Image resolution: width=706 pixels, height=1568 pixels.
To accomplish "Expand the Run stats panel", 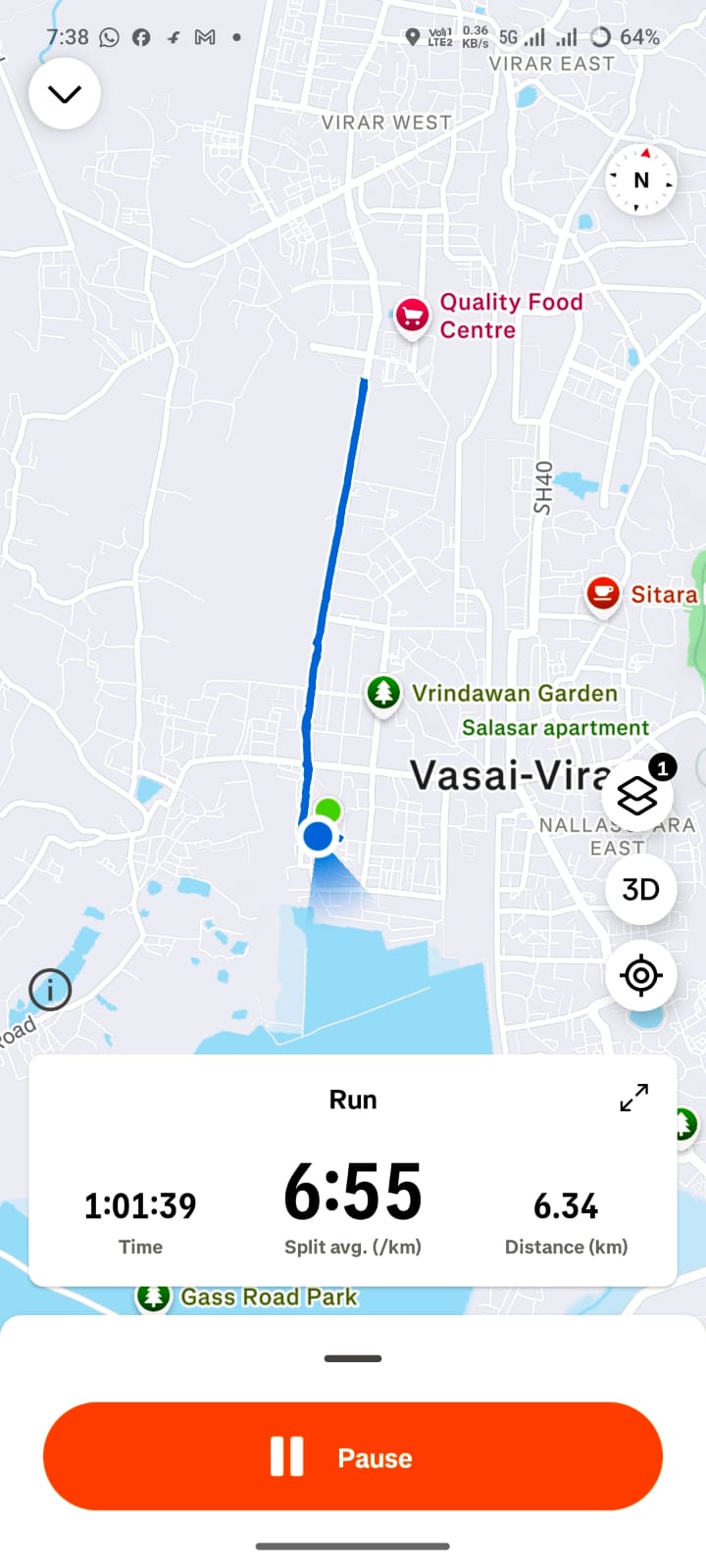I will point(634,1098).
